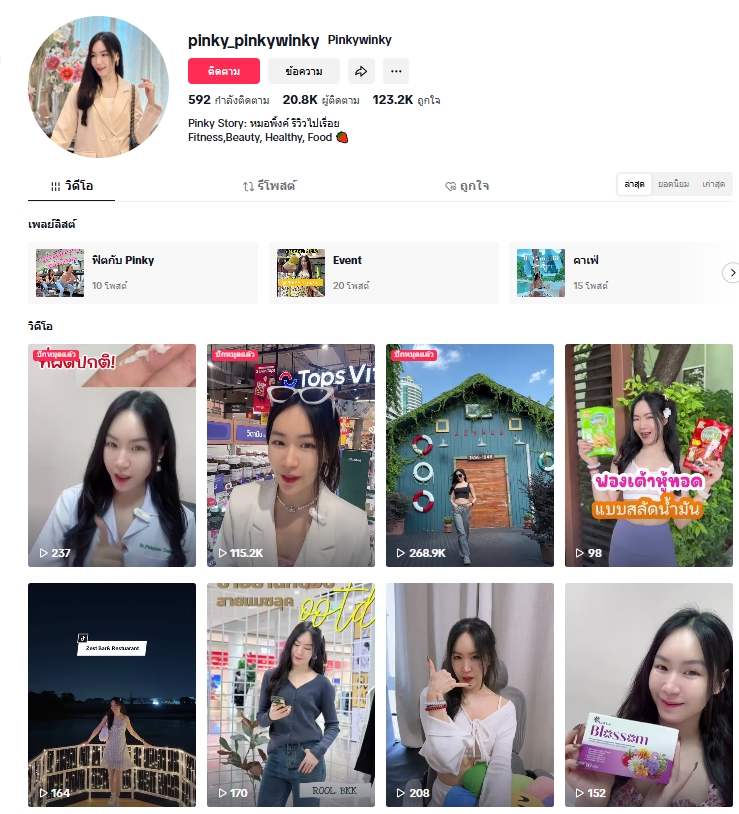Image resolution: width=739 pixels, height=814 pixels.
Task: View the profile picture of pinky_pinkywinky
Action: pyautogui.click(x=98, y=86)
